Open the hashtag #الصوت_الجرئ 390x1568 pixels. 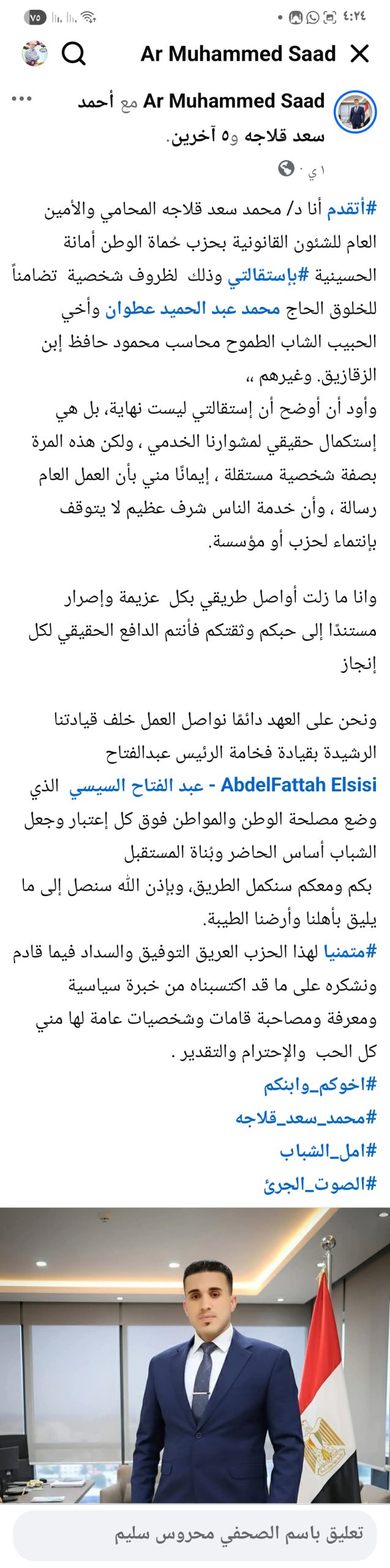pyautogui.click(x=320, y=1184)
